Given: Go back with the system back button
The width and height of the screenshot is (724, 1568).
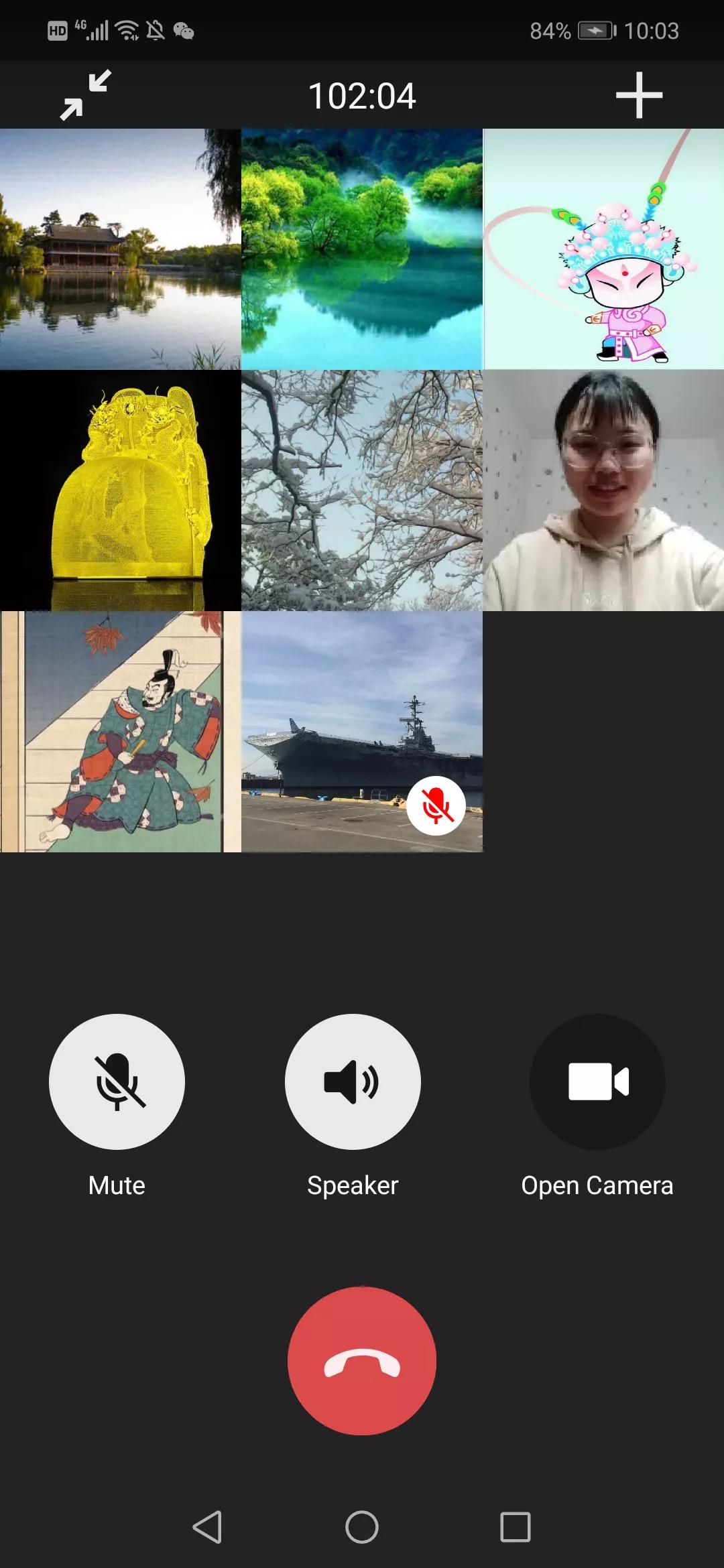Looking at the screenshot, I should (x=207, y=1527).
